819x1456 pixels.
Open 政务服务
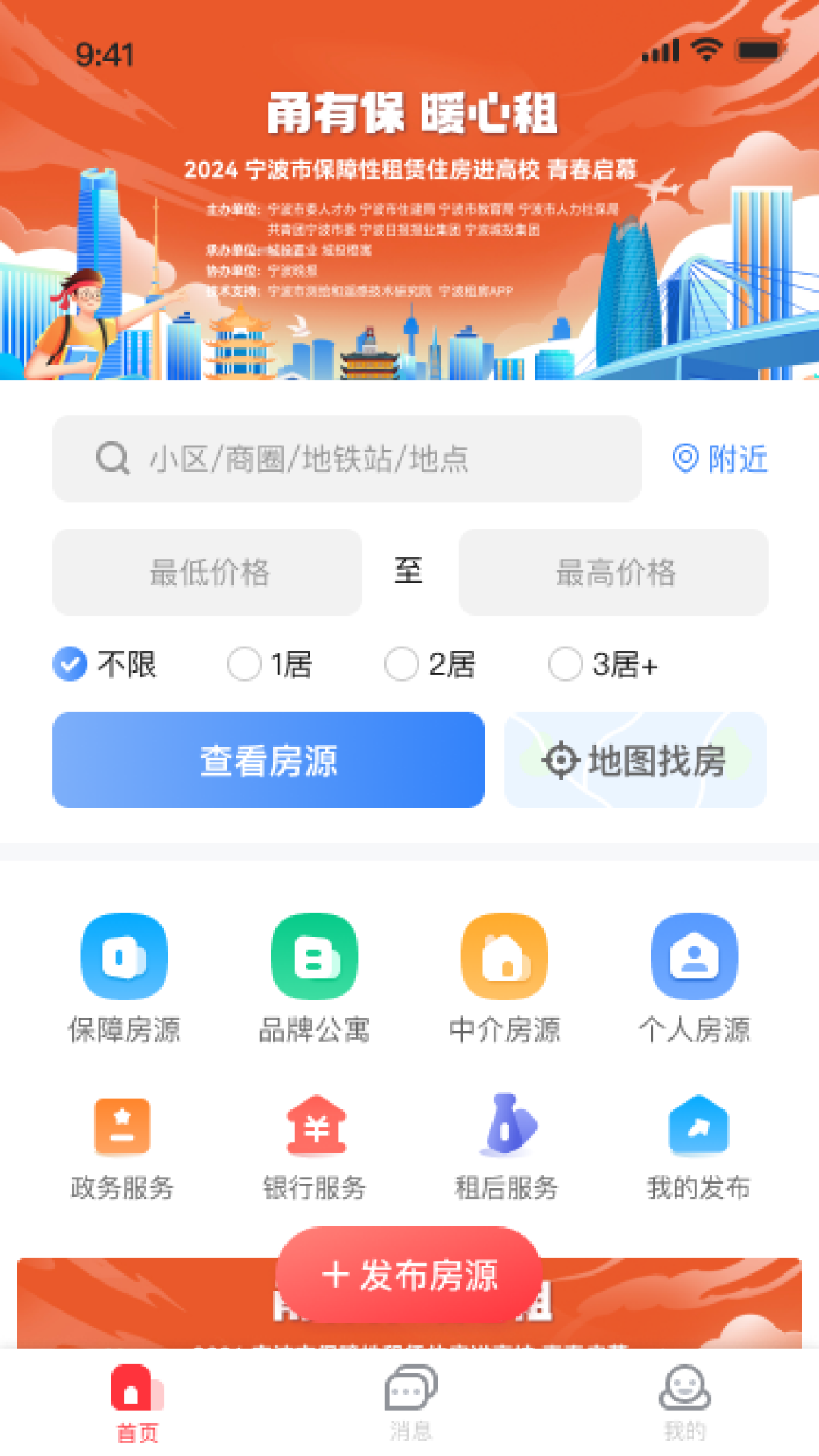click(x=122, y=1147)
